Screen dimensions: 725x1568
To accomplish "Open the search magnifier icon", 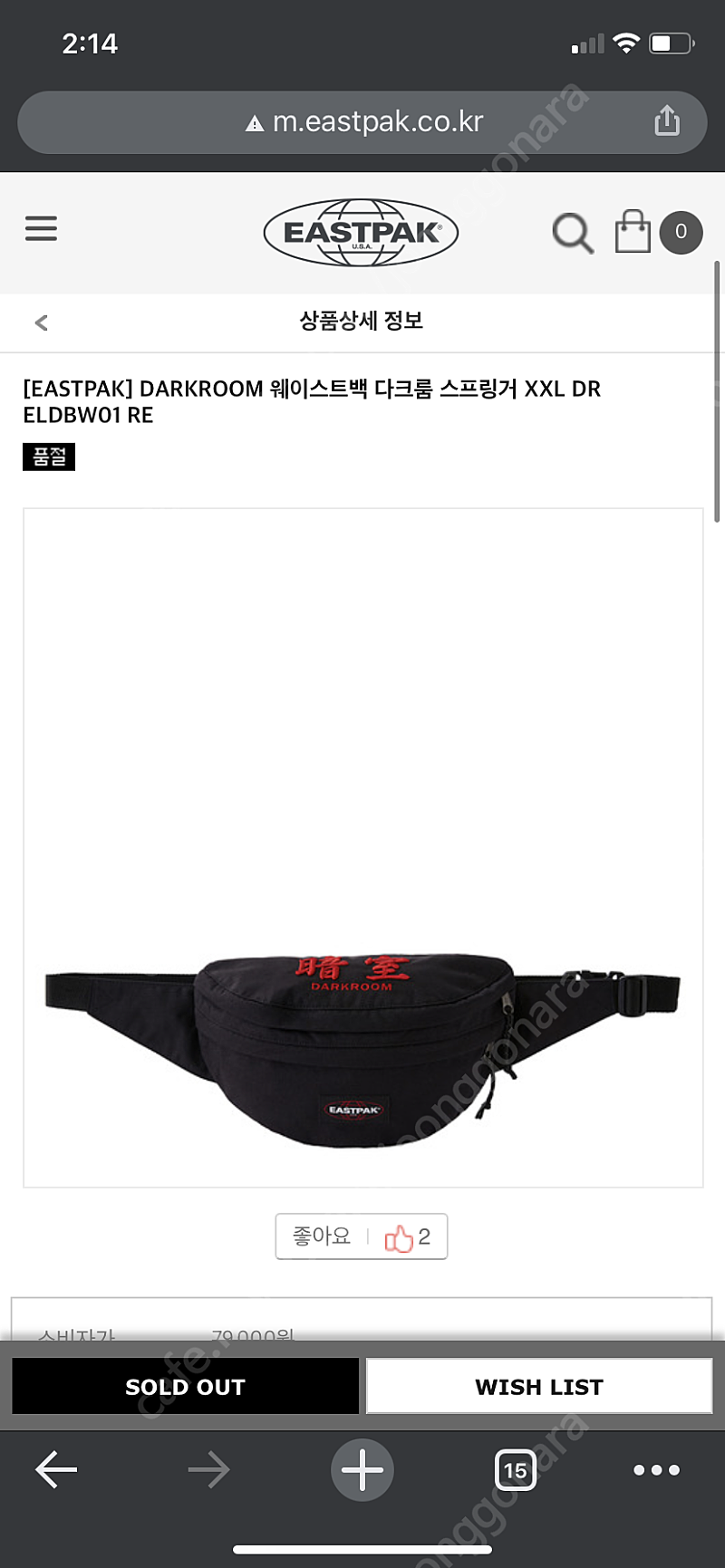I will click(573, 233).
